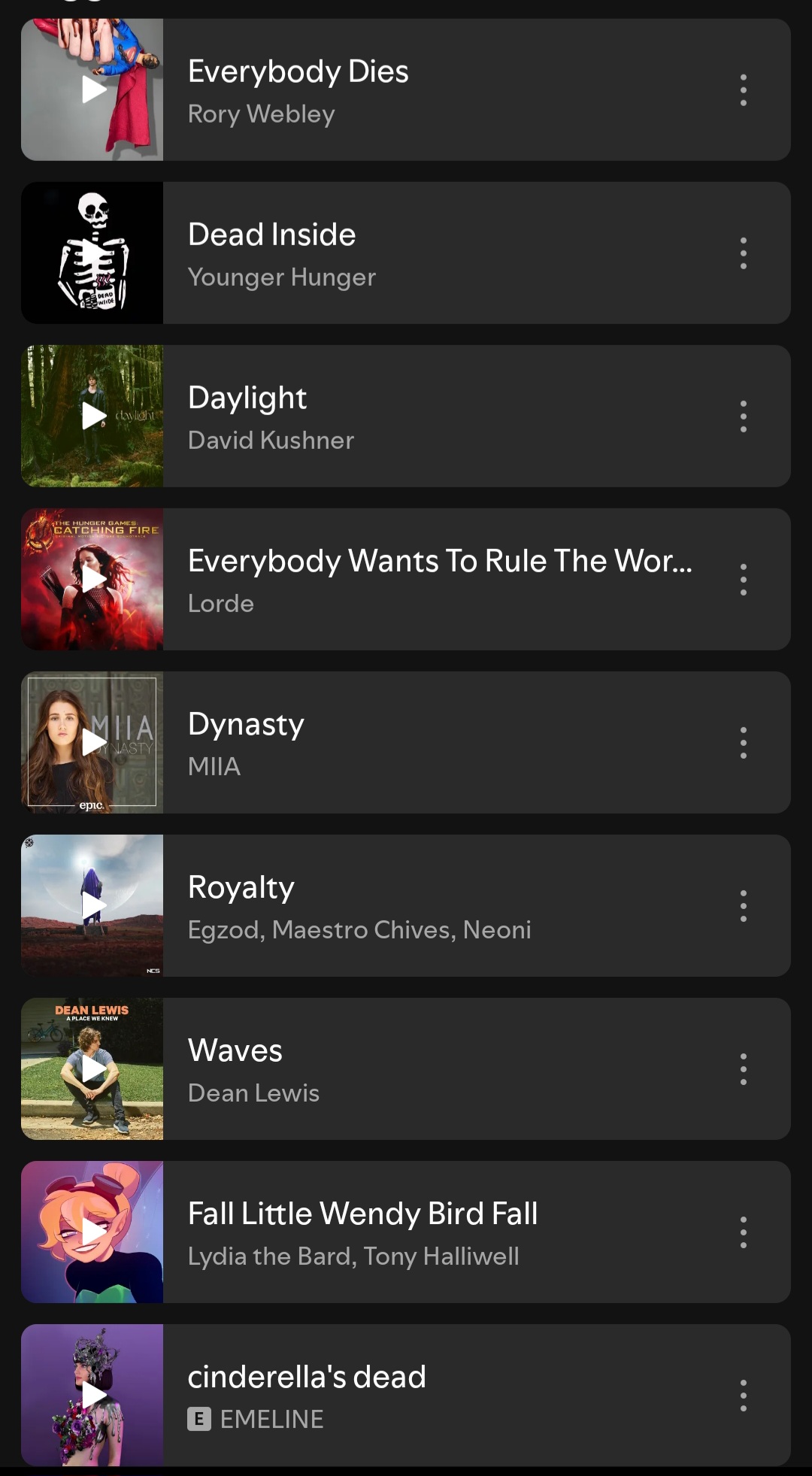Open options for Fall Little Wendy Bird Fall
The height and width of the screenshot is (1476, 812).
[x=743, y=1232]
